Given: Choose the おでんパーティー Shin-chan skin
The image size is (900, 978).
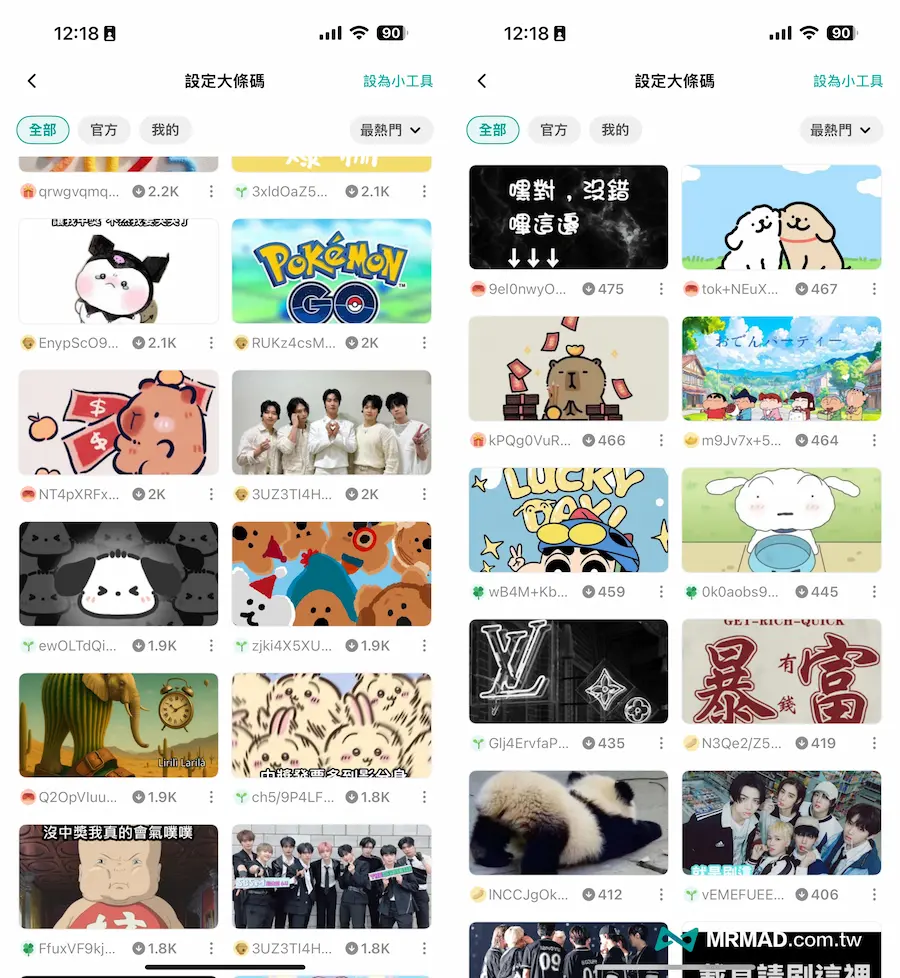Looking at the screenshot, I should (781, 368).
